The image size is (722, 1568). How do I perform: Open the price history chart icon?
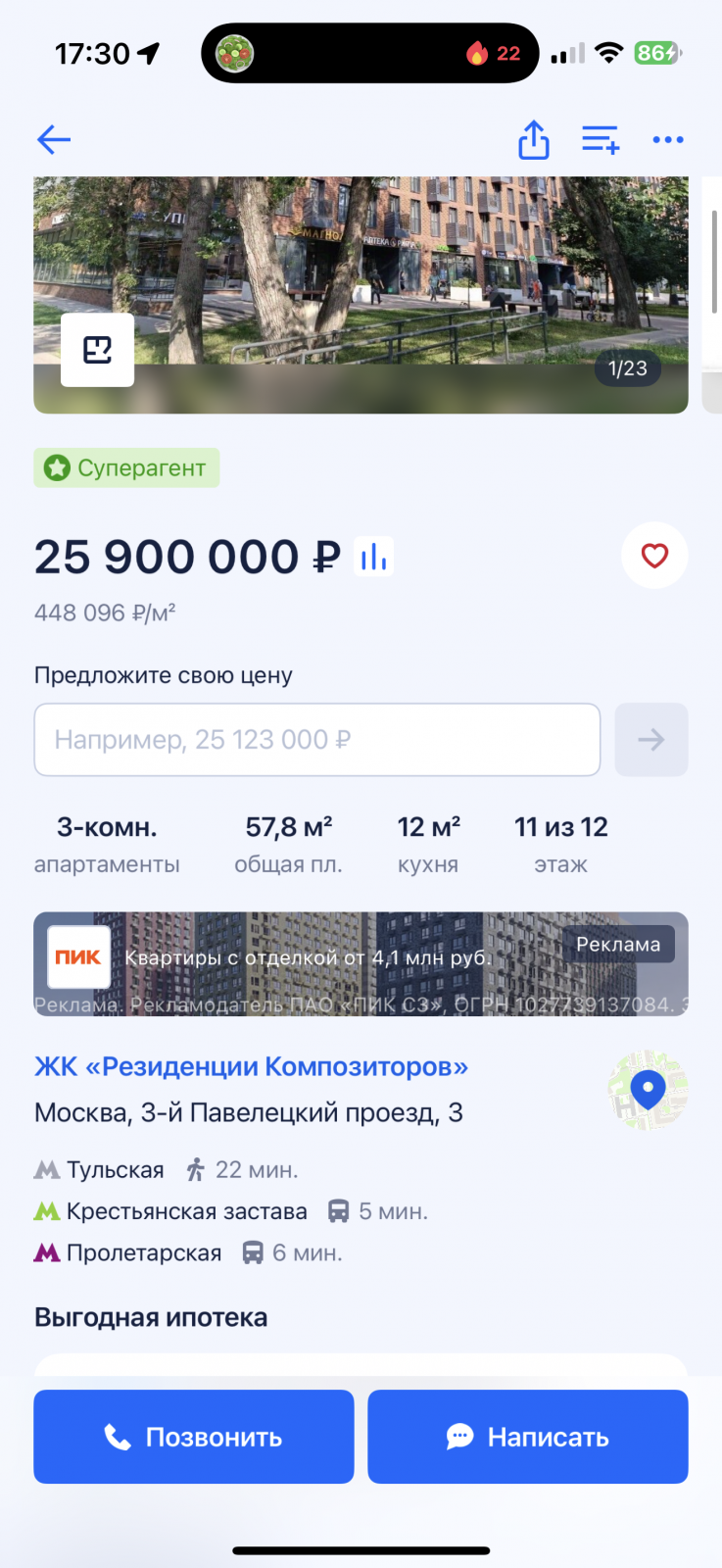[373, 557]
